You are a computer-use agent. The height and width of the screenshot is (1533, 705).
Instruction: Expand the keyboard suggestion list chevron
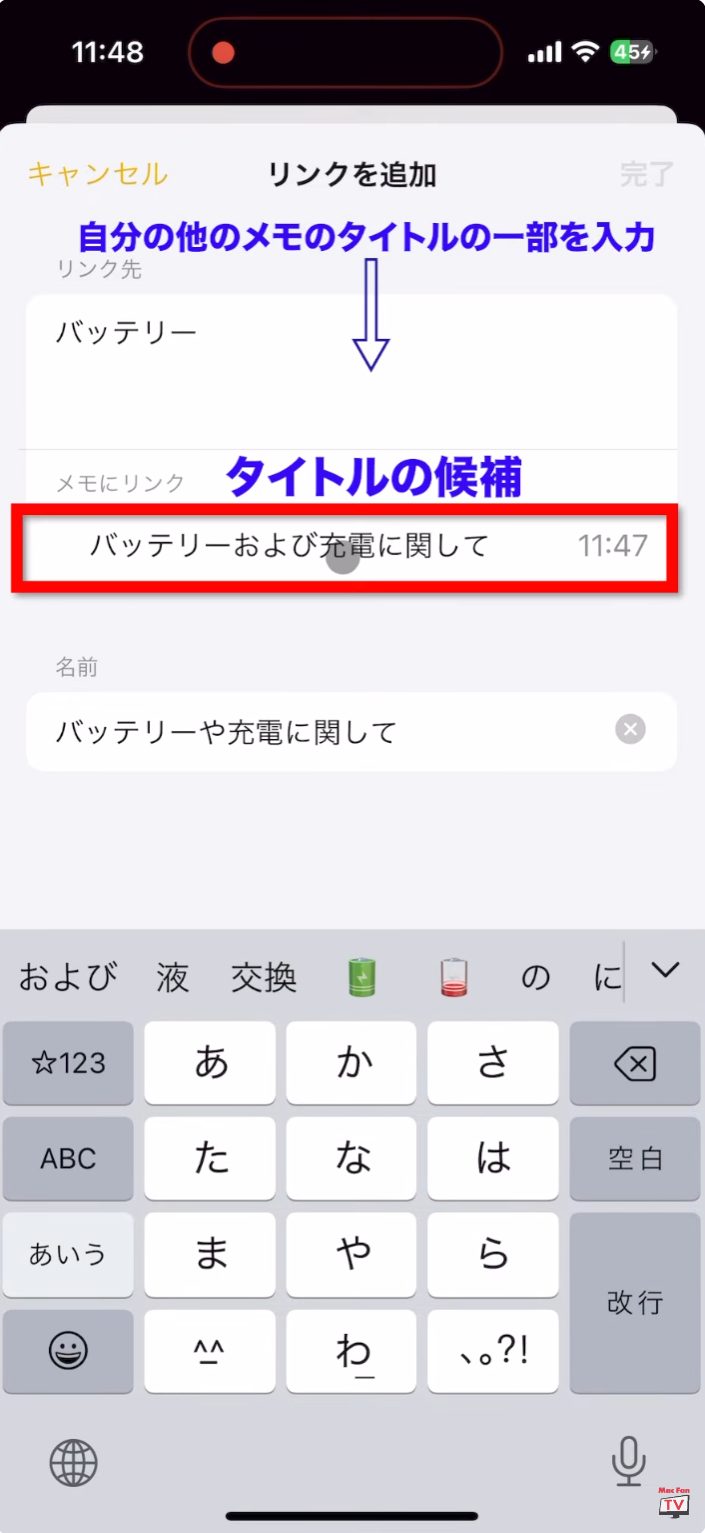tap(664, 970)
